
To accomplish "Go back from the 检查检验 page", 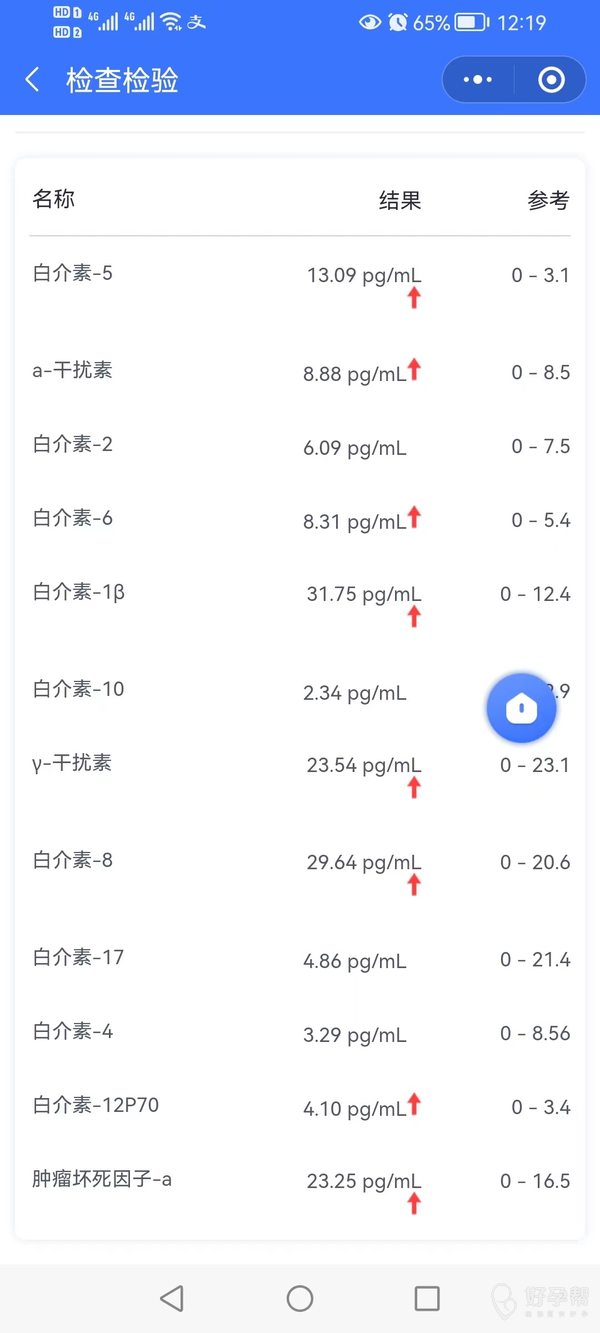I will point(33,80).
